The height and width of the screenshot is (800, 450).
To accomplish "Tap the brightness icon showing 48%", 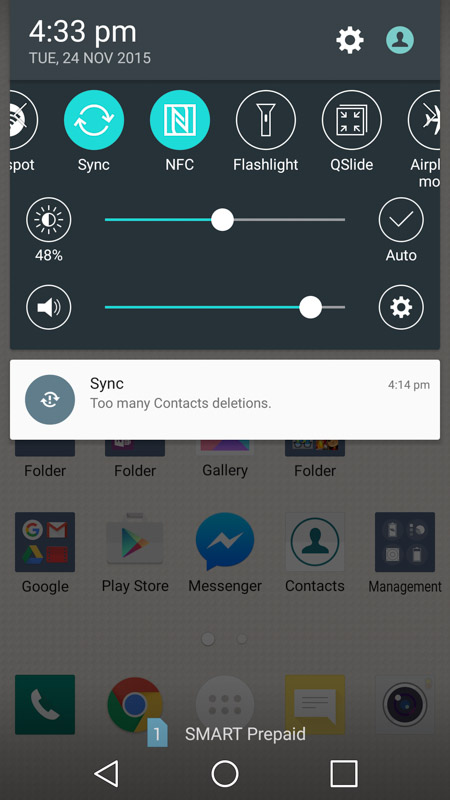I will [49, 220].
